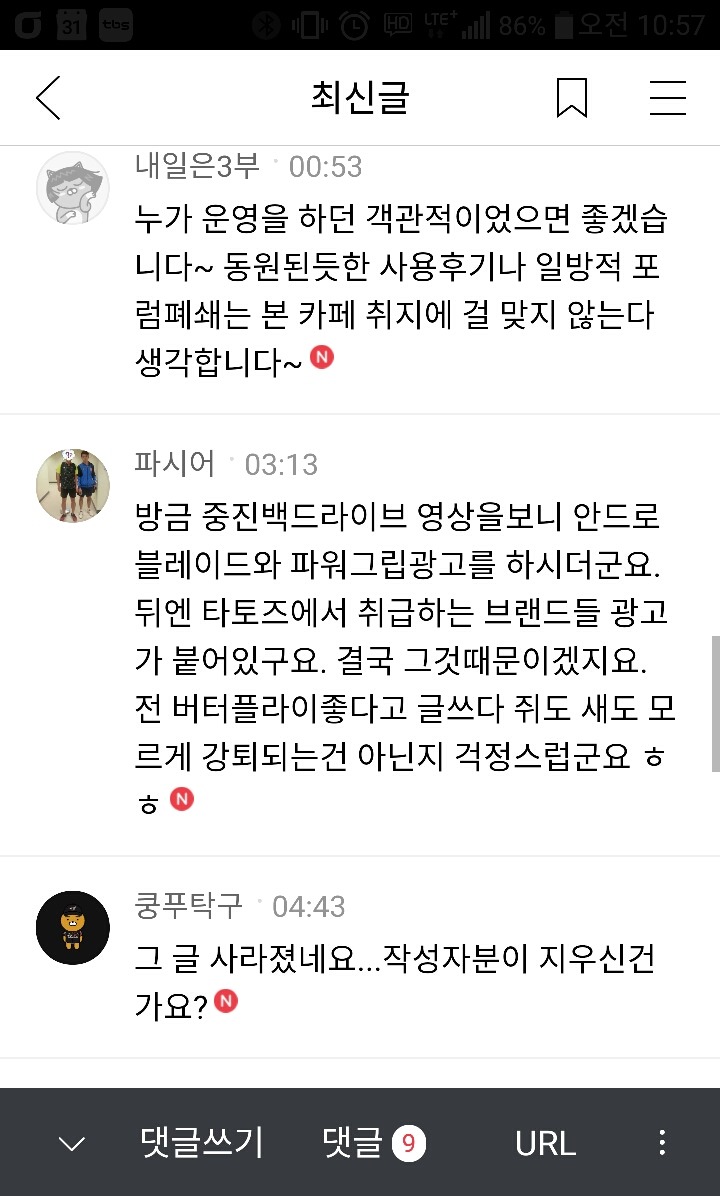Viewport: 720px width, 1196px height.
Task: Collapse the bottom bar with down chevron
Action: [72, 1143]
